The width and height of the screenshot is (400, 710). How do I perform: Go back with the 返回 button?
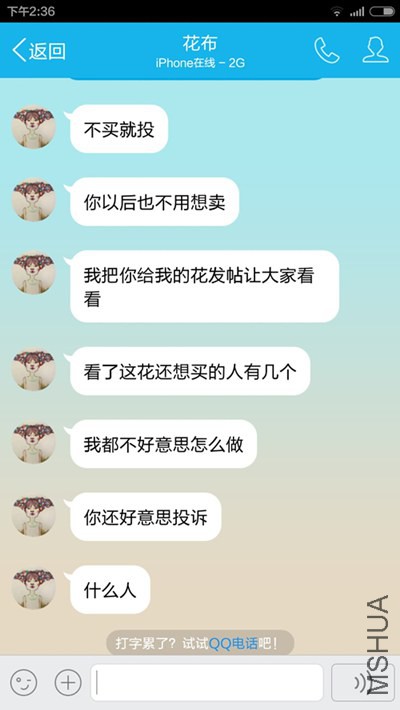click(x=39, y=50)
